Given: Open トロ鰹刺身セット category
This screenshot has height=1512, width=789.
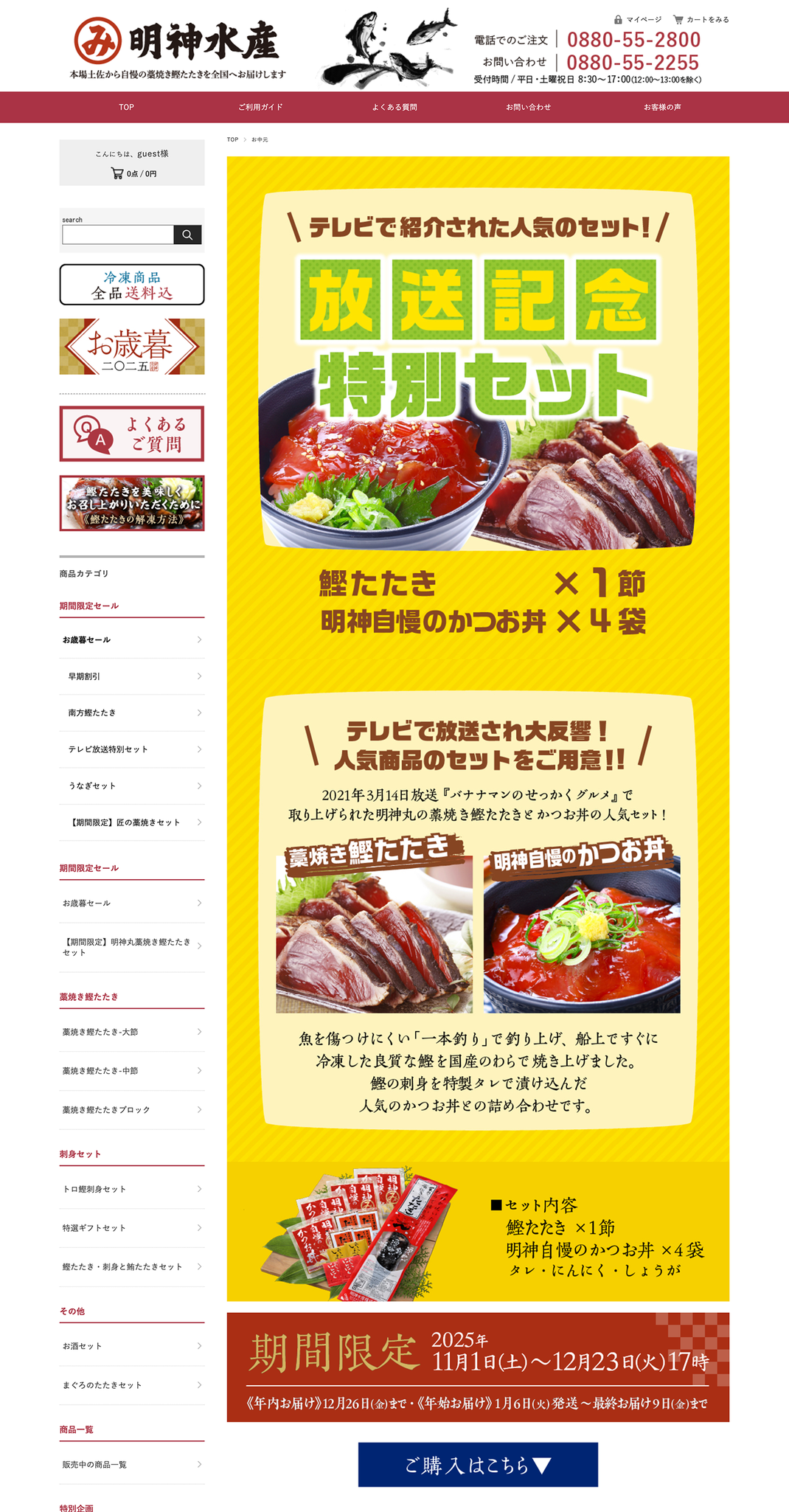Looking at the screenshot, I should coord(132,1189).
